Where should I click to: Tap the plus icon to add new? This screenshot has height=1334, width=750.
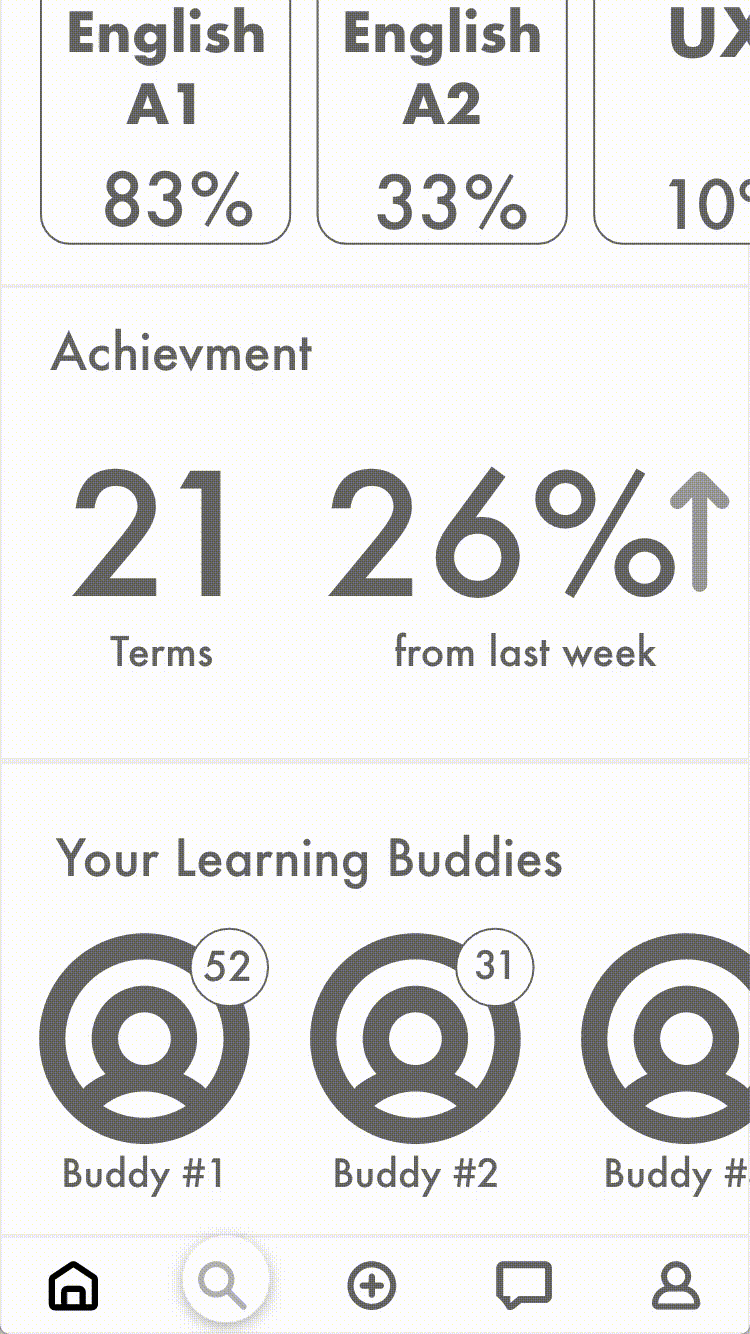click(372, 1286)
